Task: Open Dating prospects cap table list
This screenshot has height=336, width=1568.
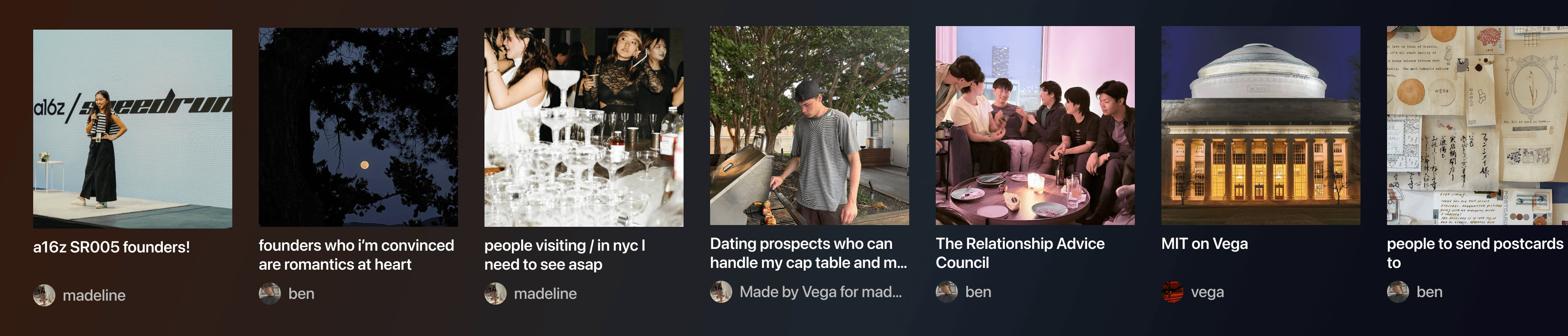Action: (x=809, y=126)
